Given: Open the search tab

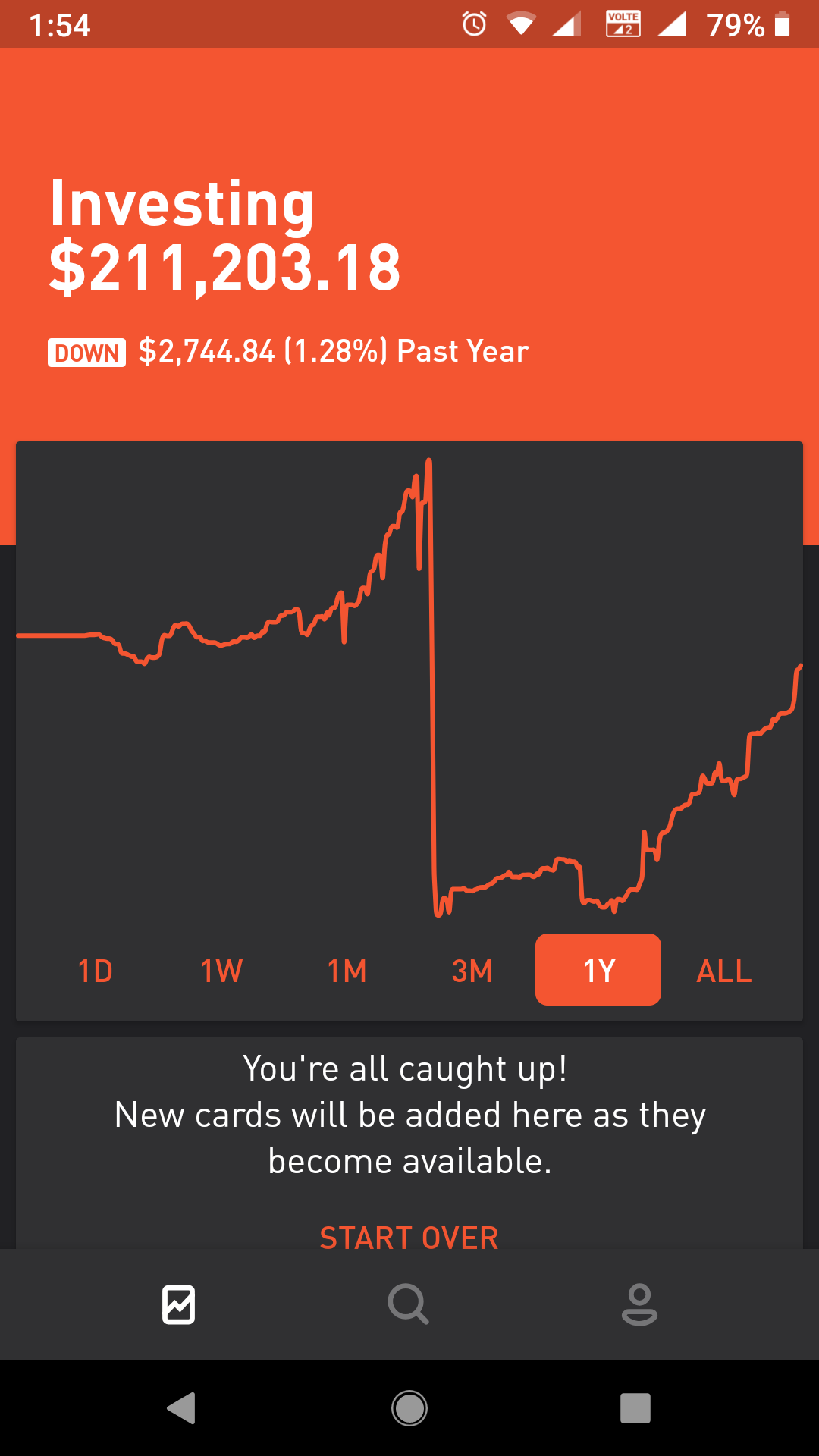Looking at the screenshot, I should [409, 1304].
